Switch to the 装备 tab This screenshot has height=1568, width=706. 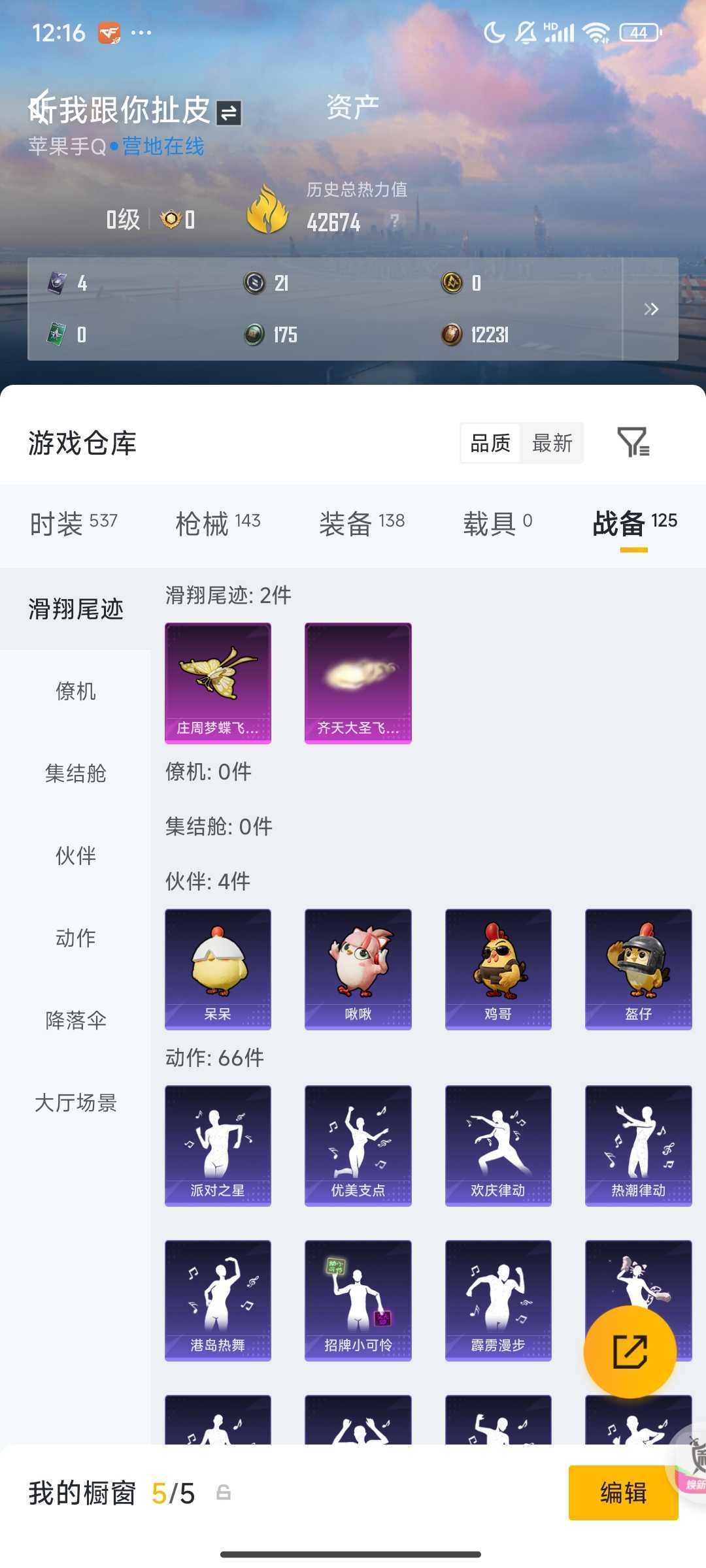pos(361,523)
